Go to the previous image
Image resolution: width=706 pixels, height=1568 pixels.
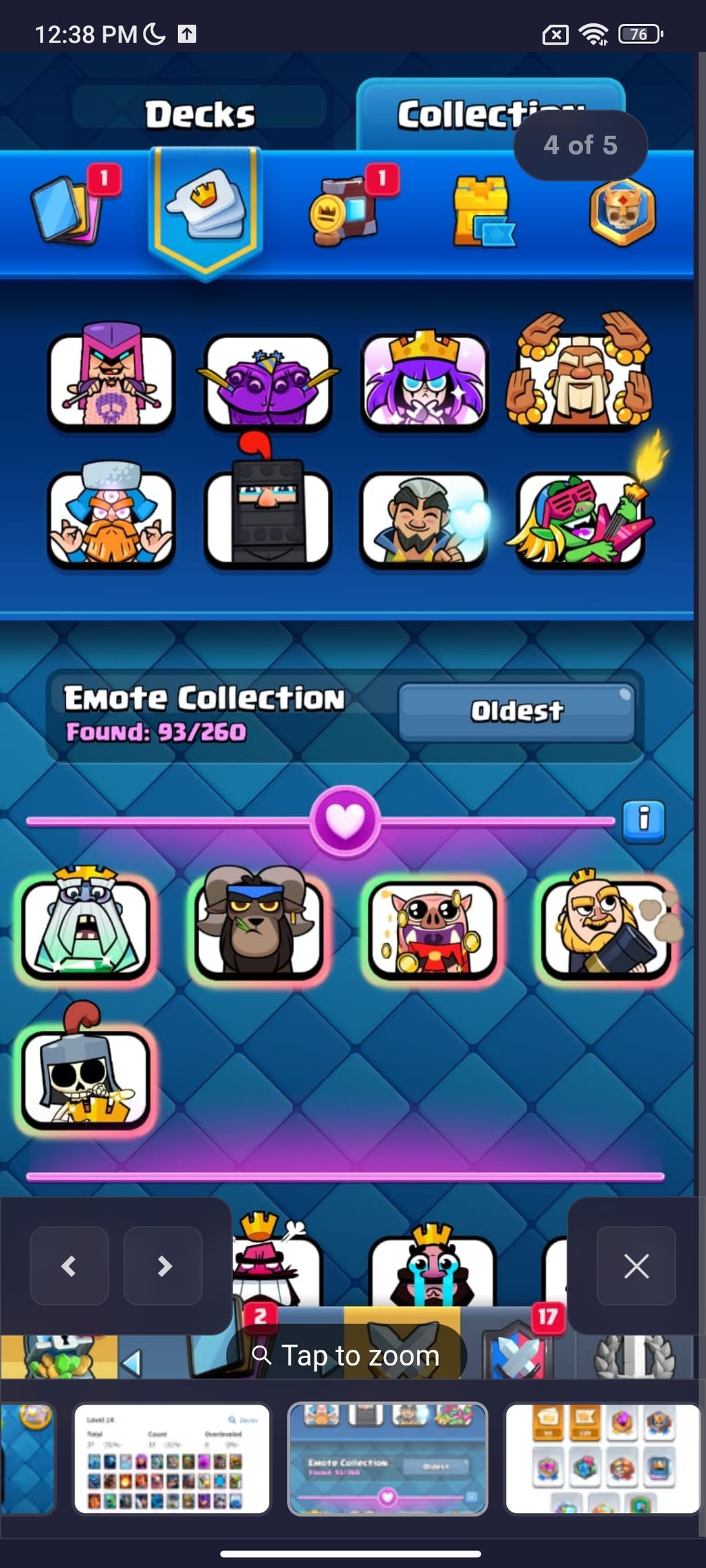click(x=69, y=1266)
